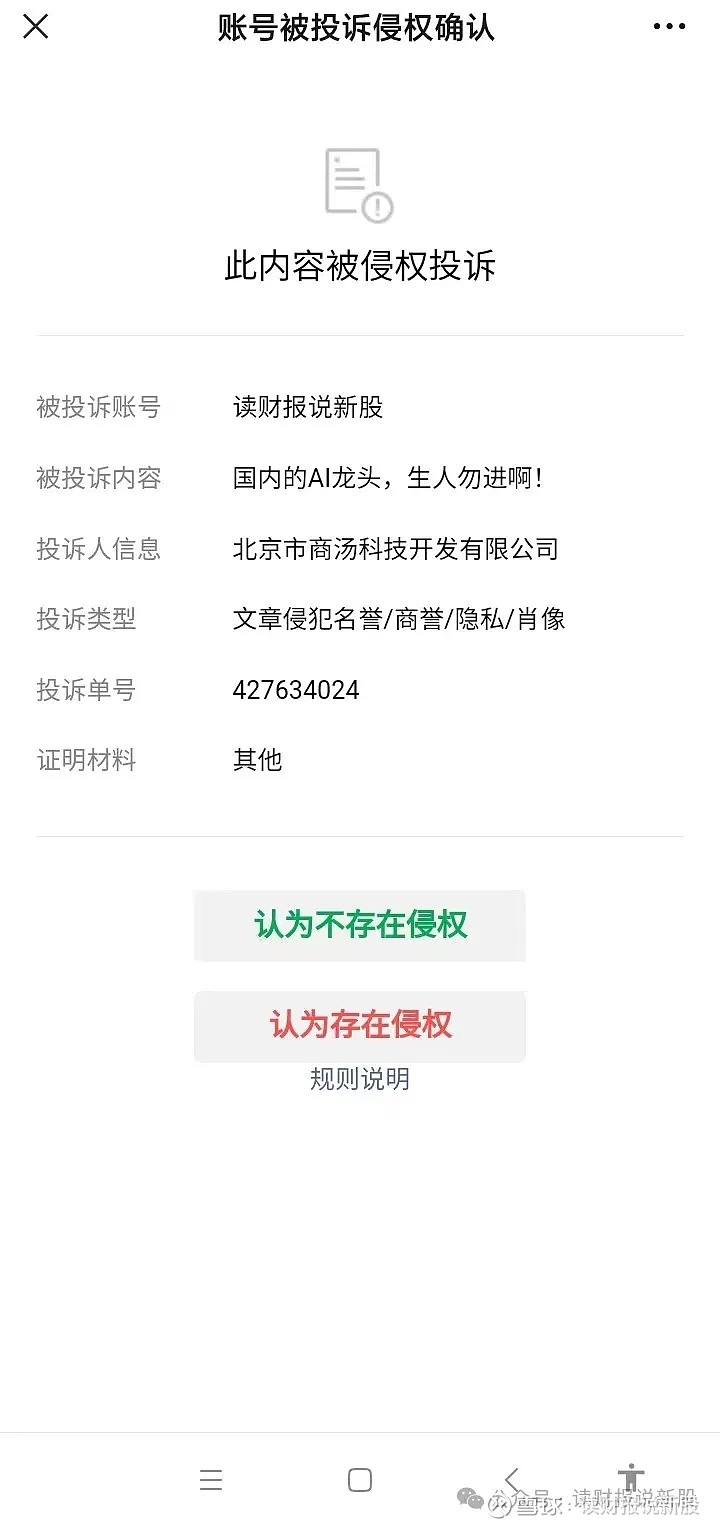Image resolution: width=720 pixels, height=1528 pixels.
Task: Open the three-dot overflow menu
Action: click(x=669, y=27)
